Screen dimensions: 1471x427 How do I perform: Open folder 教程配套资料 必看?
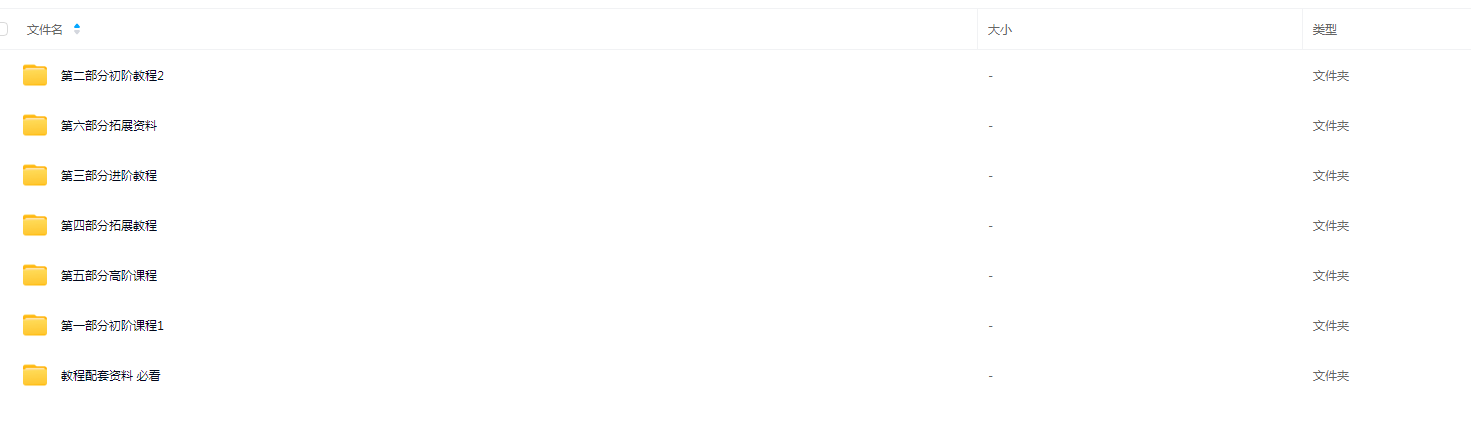(110, 376)
